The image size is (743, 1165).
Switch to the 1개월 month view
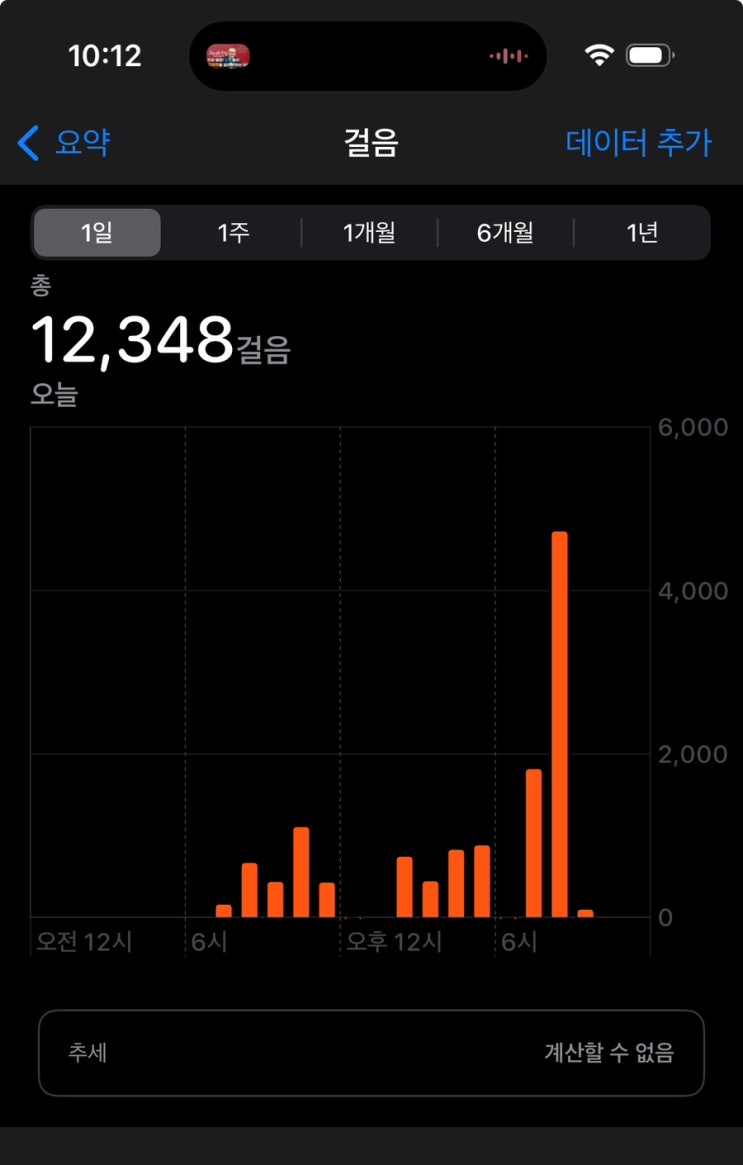point(369,233)
